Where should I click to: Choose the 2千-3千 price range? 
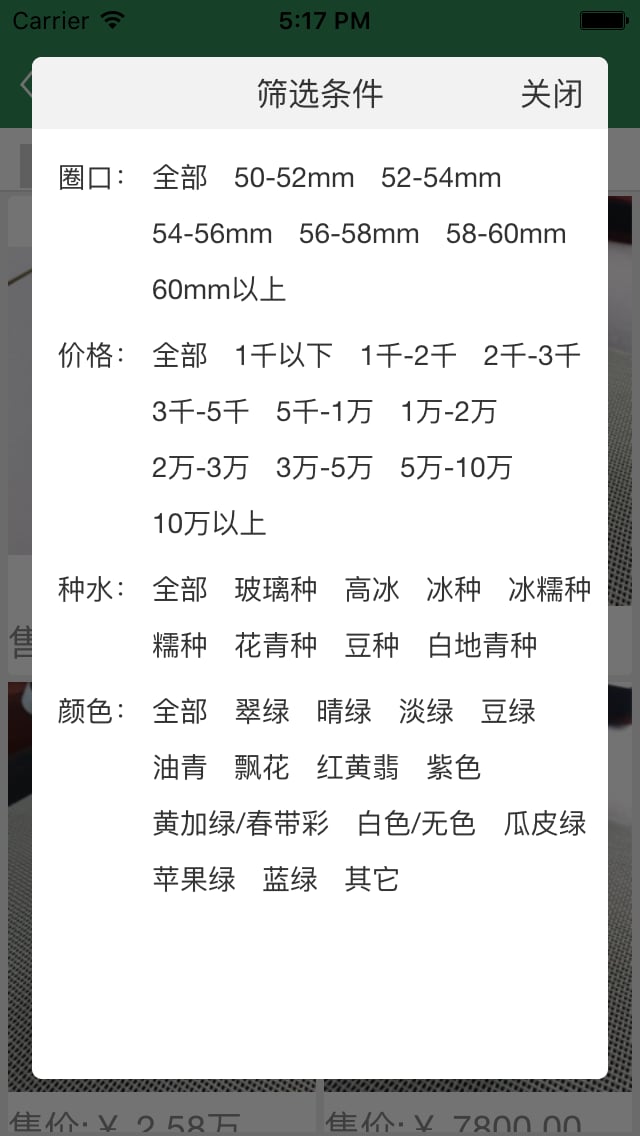point(531,356)
